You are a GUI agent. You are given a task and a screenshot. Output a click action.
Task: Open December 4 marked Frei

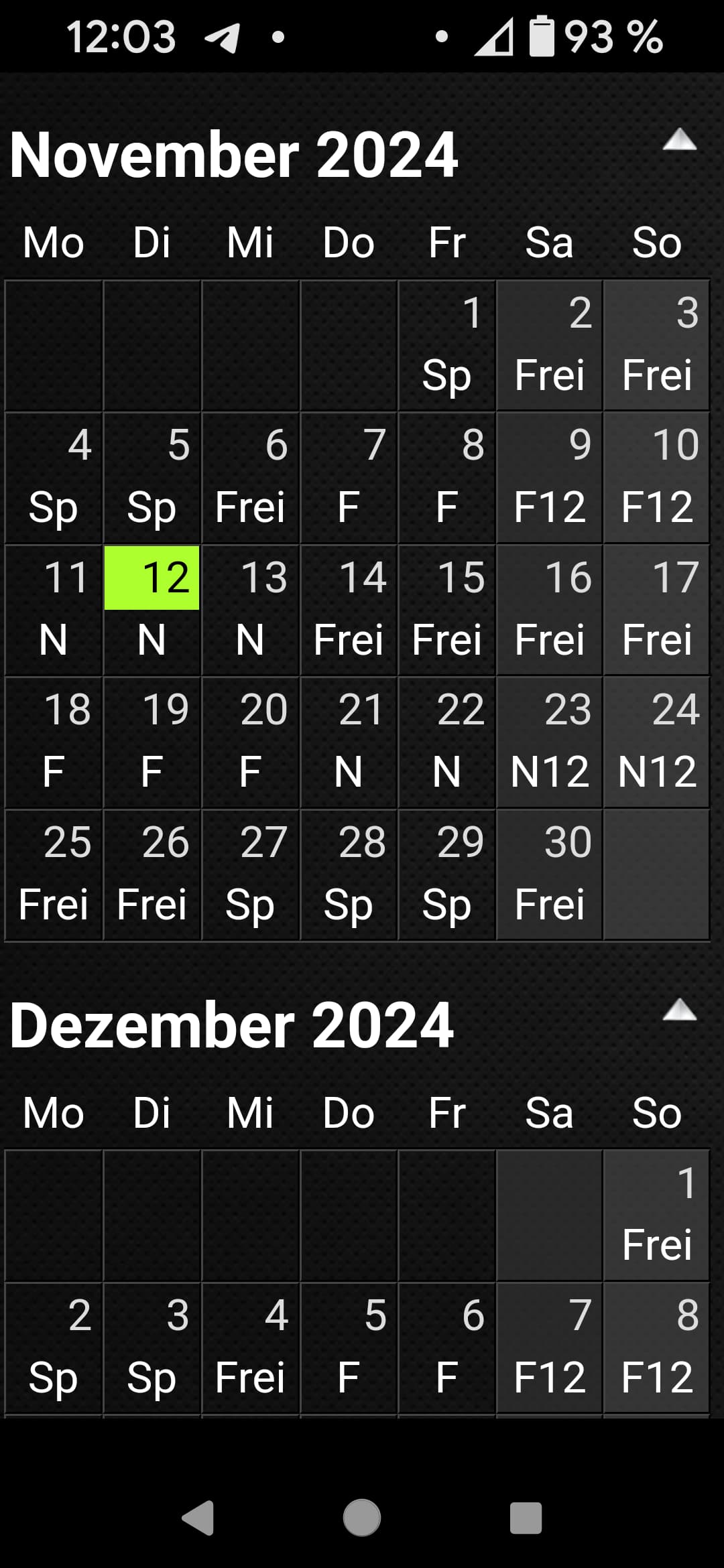click(251, 1348)
